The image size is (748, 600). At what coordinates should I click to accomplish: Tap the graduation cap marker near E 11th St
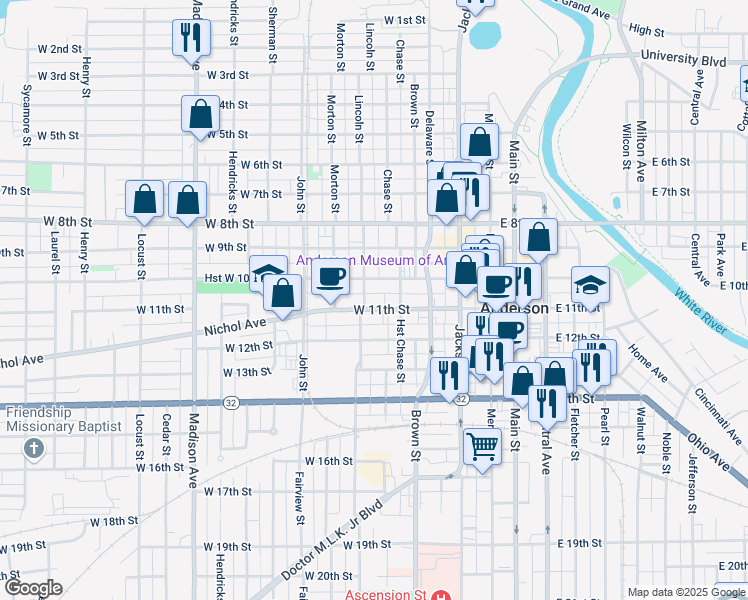point(591,285)
